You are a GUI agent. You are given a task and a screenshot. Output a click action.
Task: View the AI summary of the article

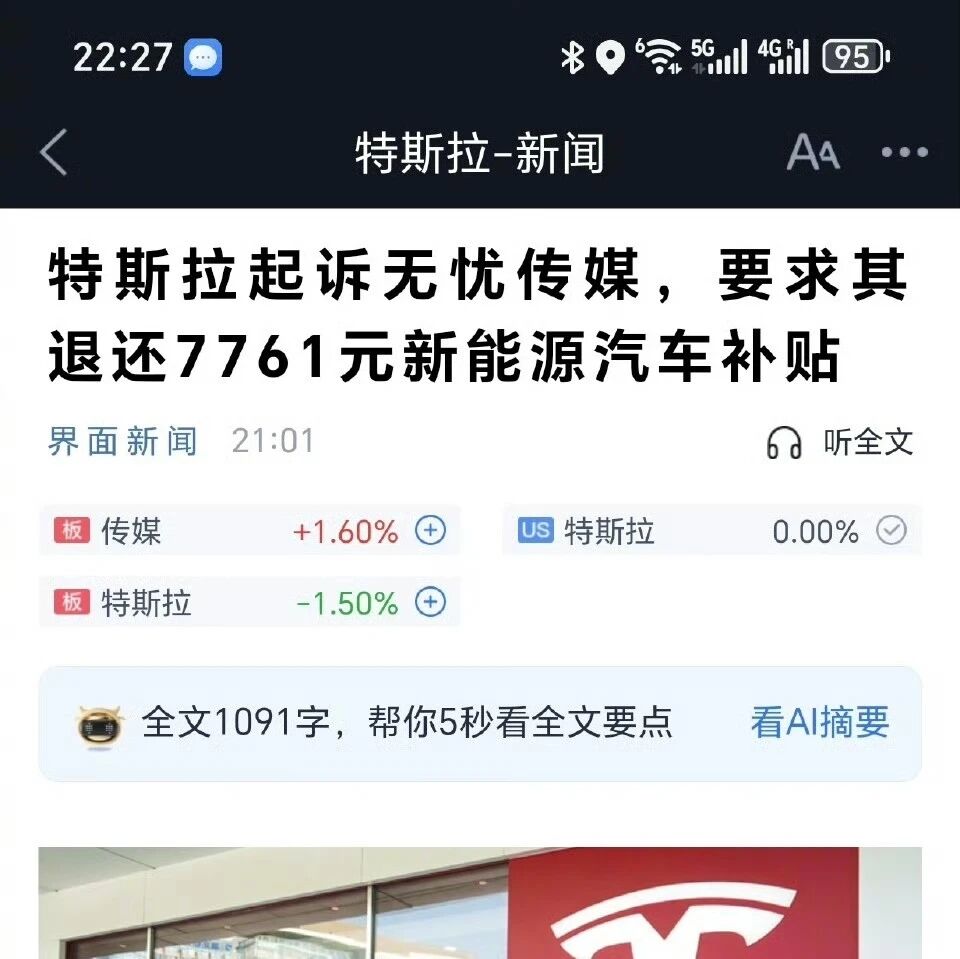[819, 723]
